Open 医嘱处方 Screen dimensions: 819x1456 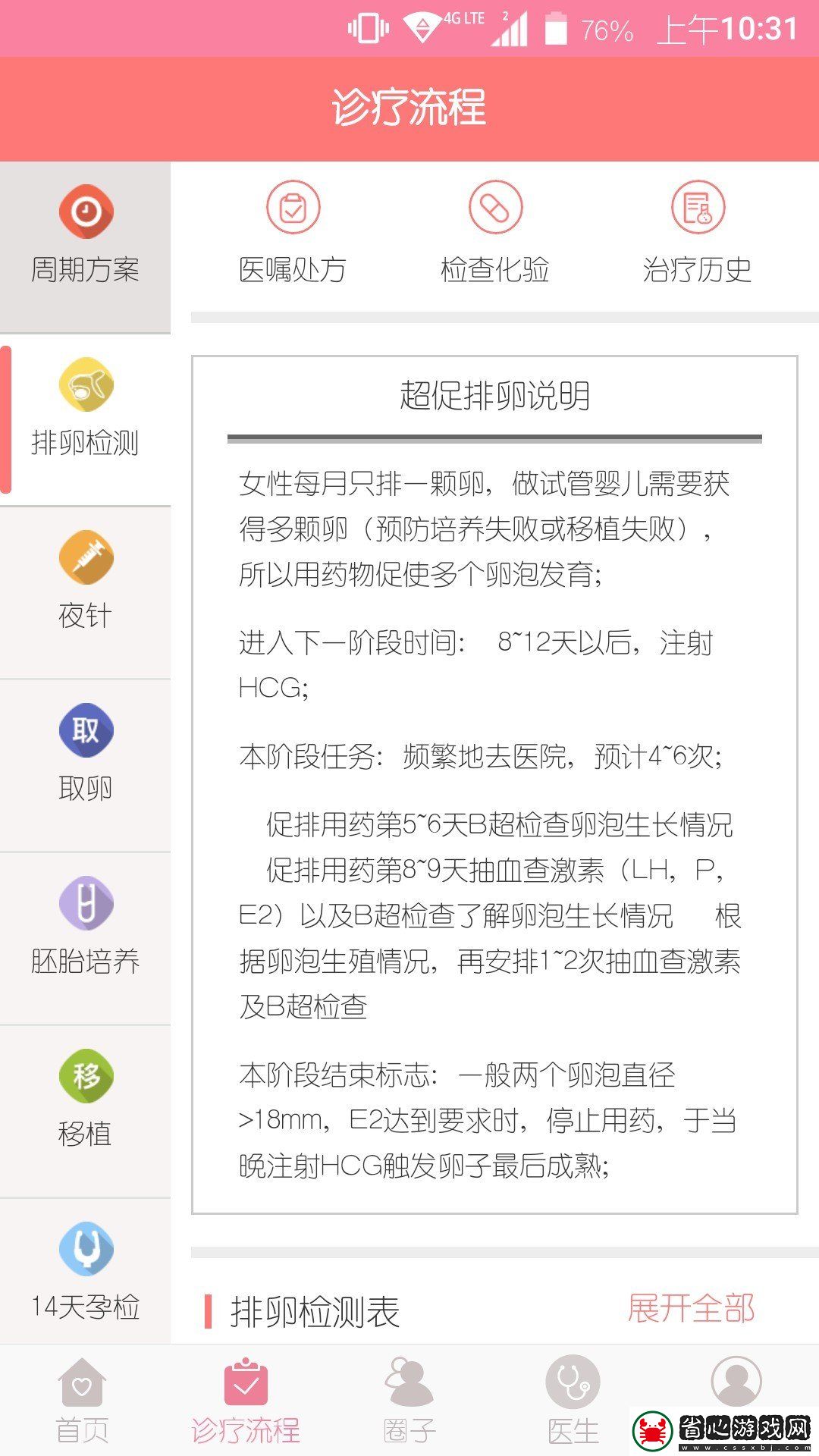(x=293, y=235)
